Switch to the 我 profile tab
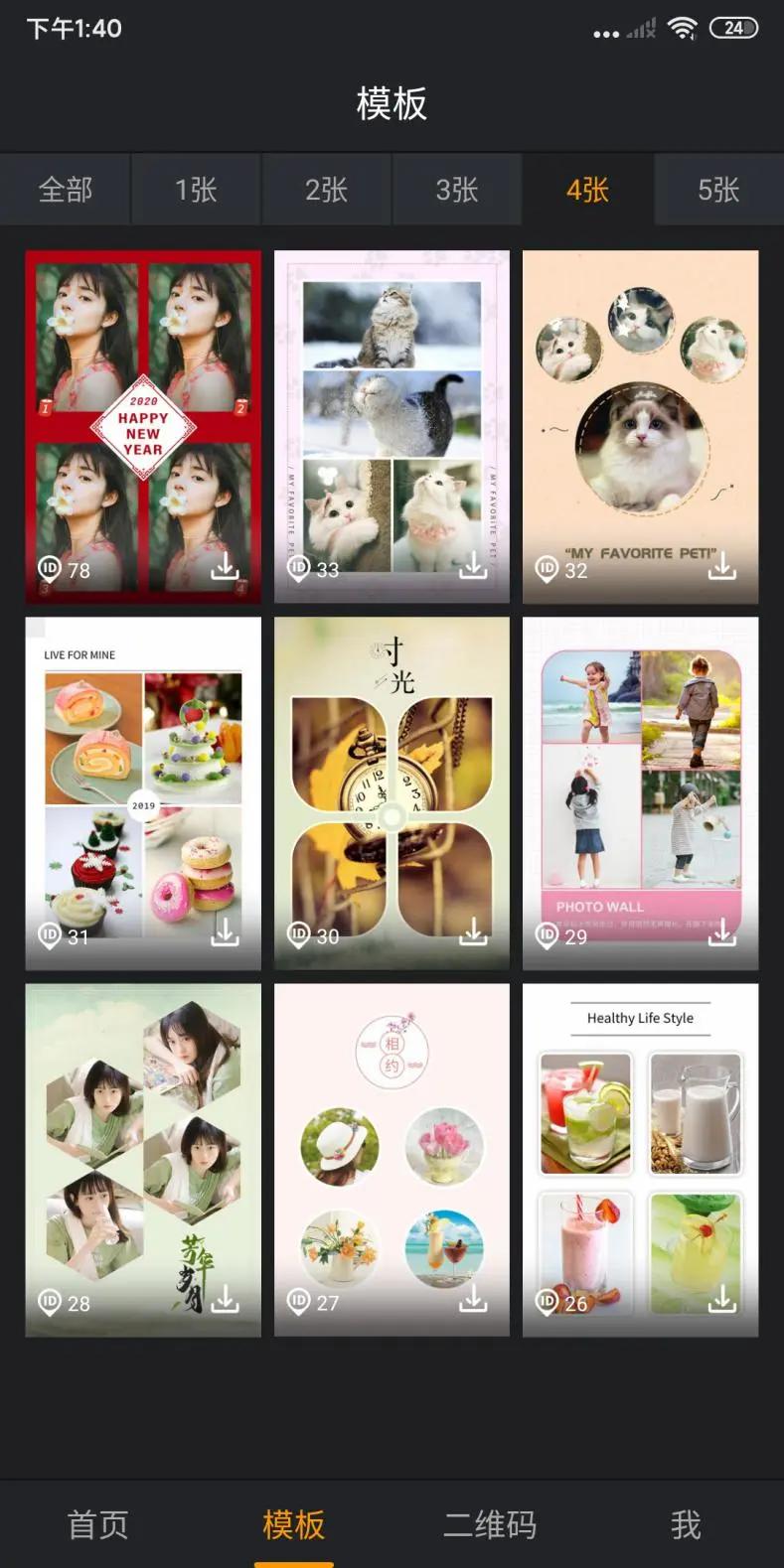This screenshot has width=784, height=1568. 686,1524
